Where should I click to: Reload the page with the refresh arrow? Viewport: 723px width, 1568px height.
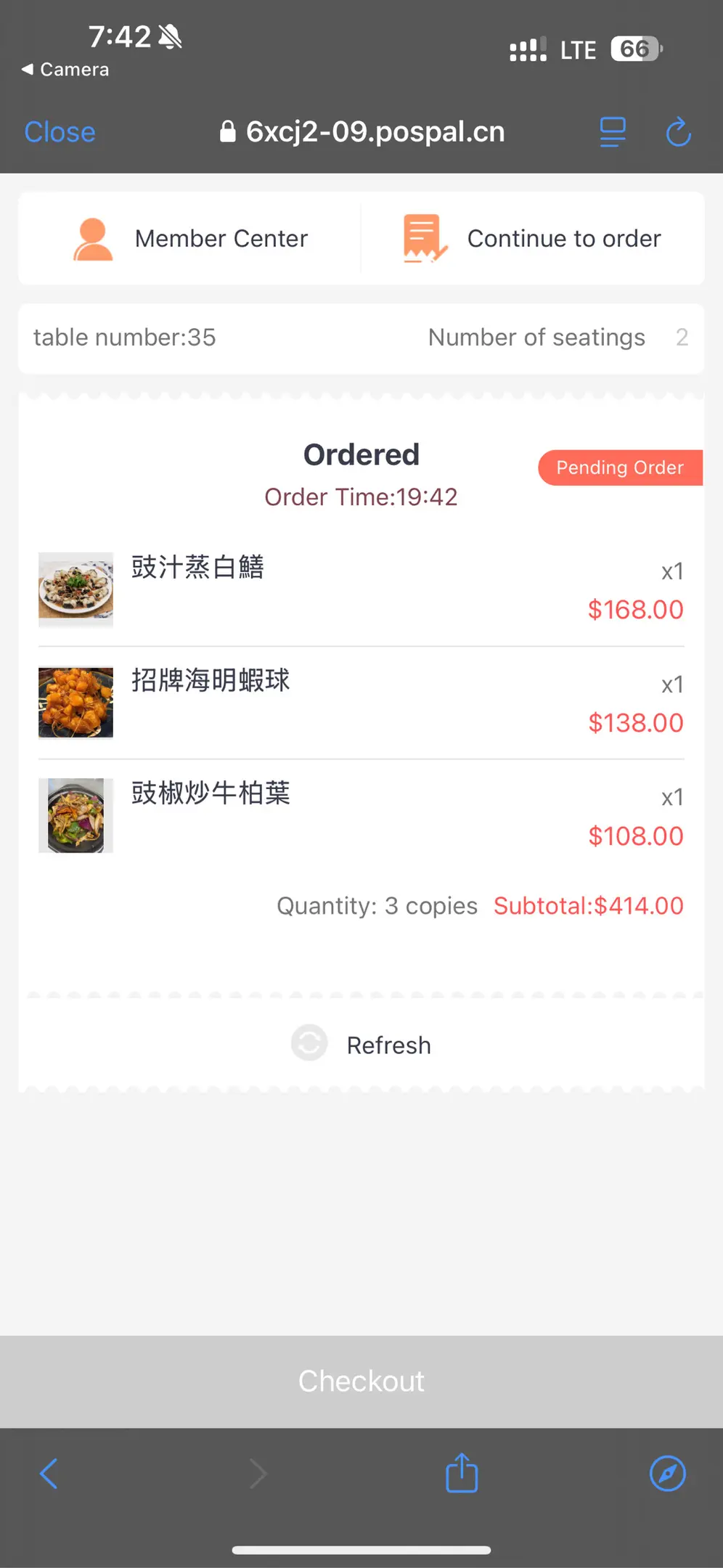click(678, 132)
